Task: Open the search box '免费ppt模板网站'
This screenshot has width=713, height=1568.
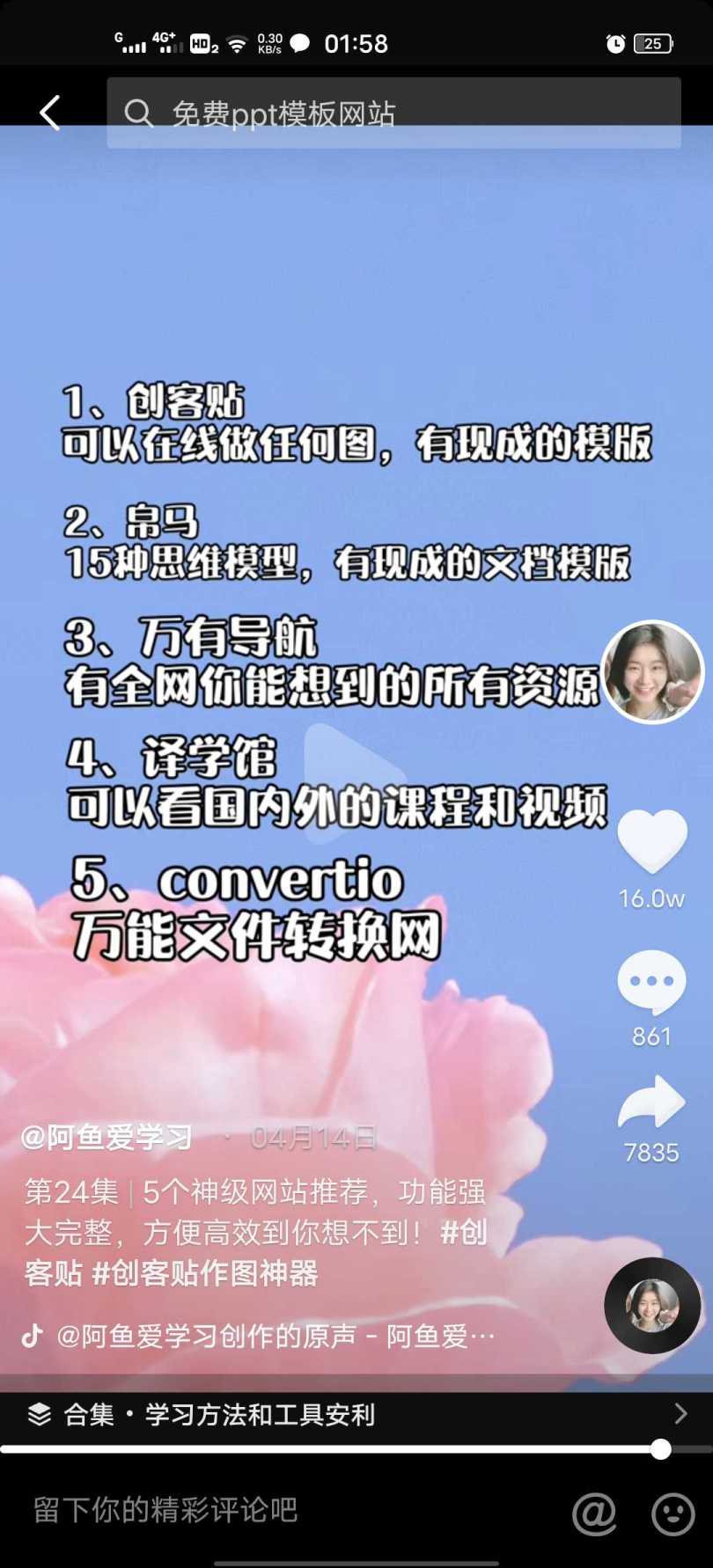Action: click(x=393, y=114)
